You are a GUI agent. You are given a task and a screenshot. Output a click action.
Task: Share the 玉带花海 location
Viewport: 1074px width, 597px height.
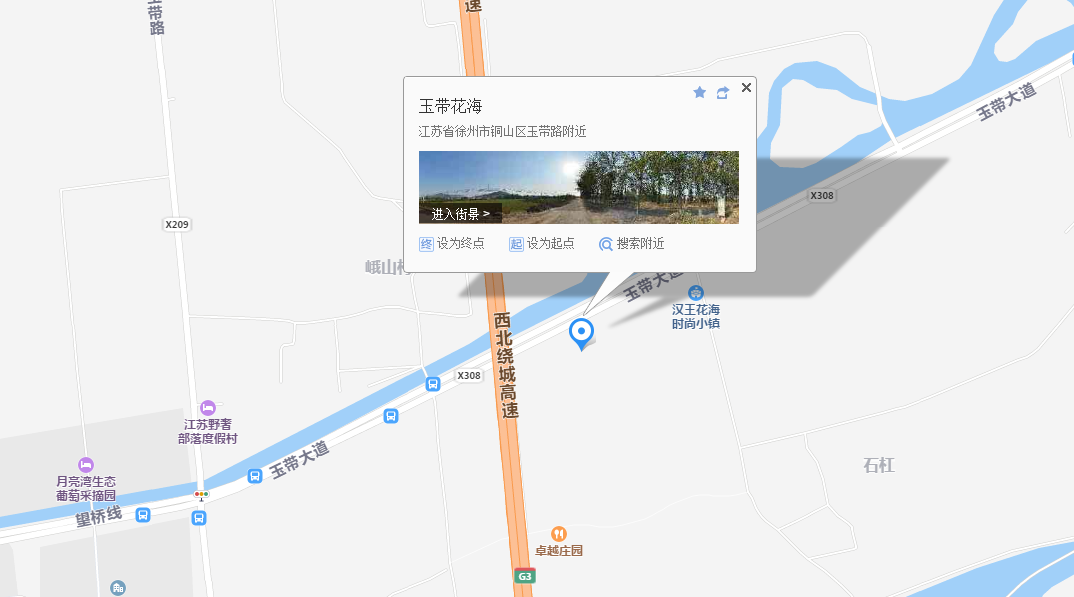[723, 92]
